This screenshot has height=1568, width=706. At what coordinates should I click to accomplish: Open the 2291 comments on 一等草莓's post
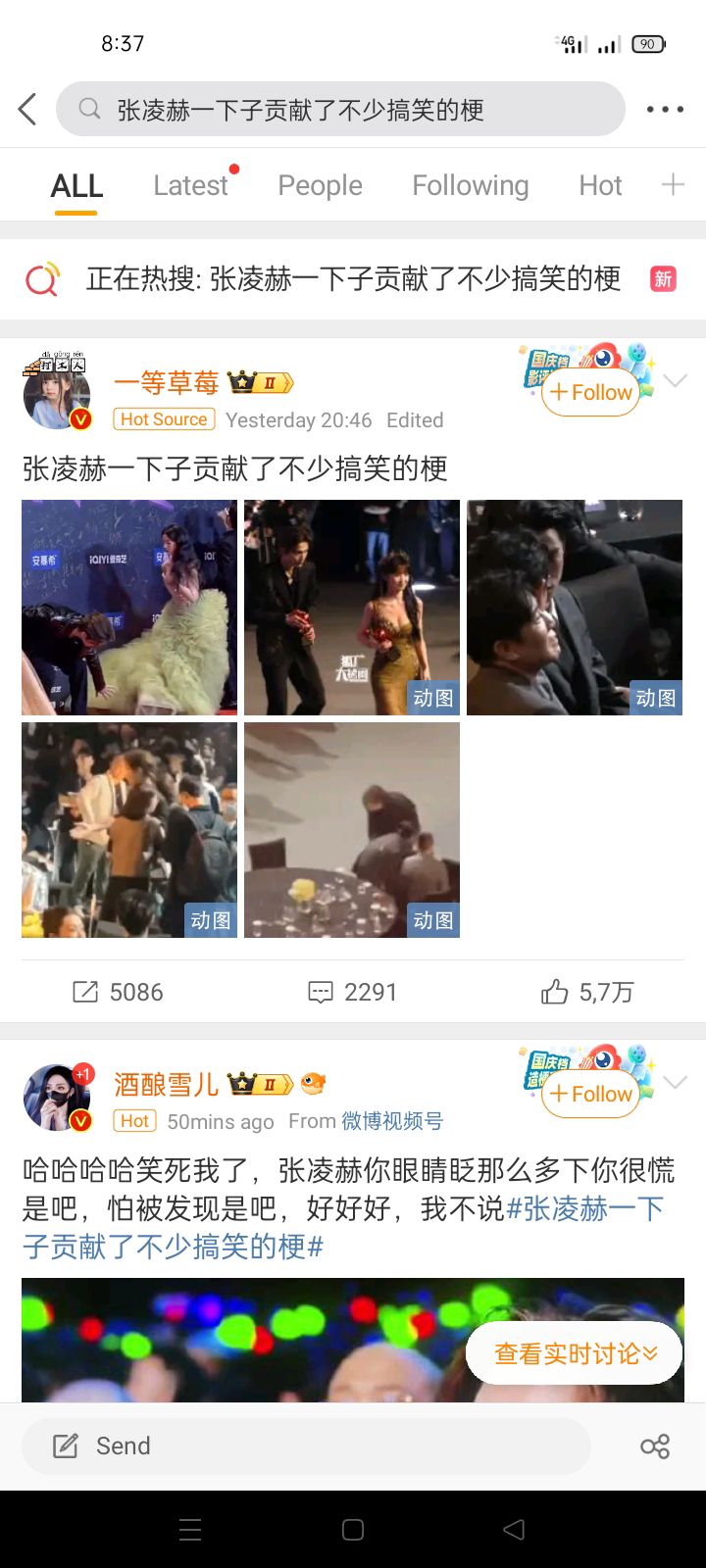click(353, 992)
